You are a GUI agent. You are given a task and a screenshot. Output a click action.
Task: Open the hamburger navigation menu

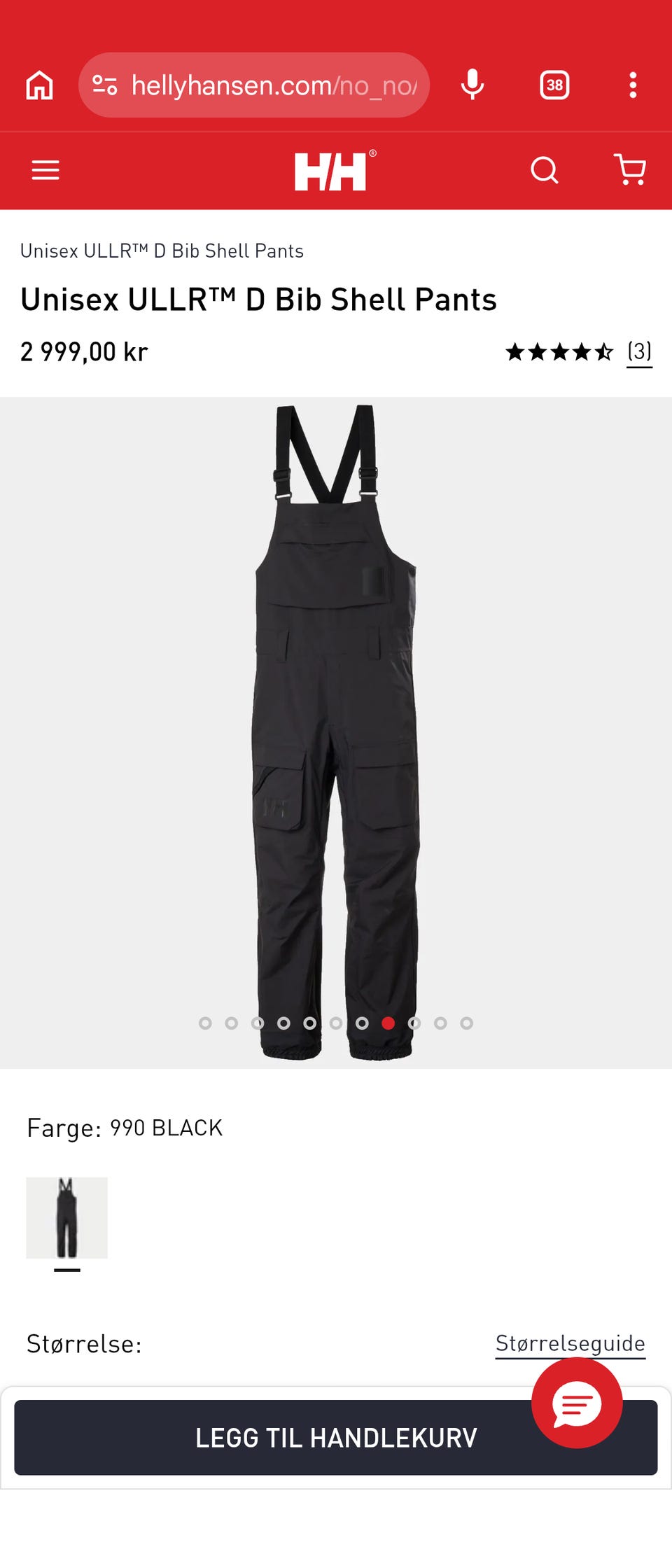[x=45, y=170]
